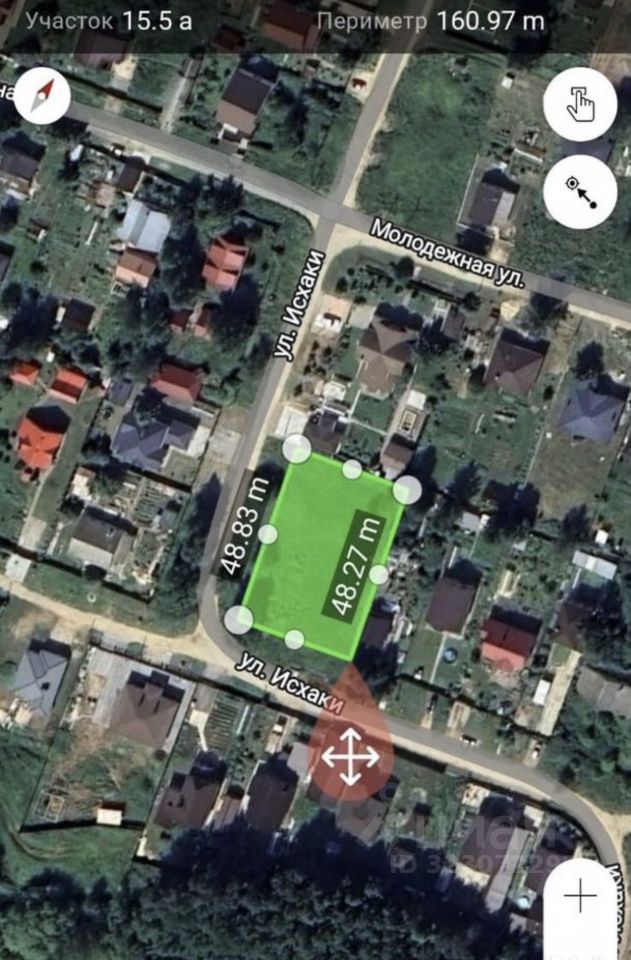The width and height of the screenshot is (631, 960).
Task: Enable the hand touch drawing mode
Action: (x=580, y=104)
